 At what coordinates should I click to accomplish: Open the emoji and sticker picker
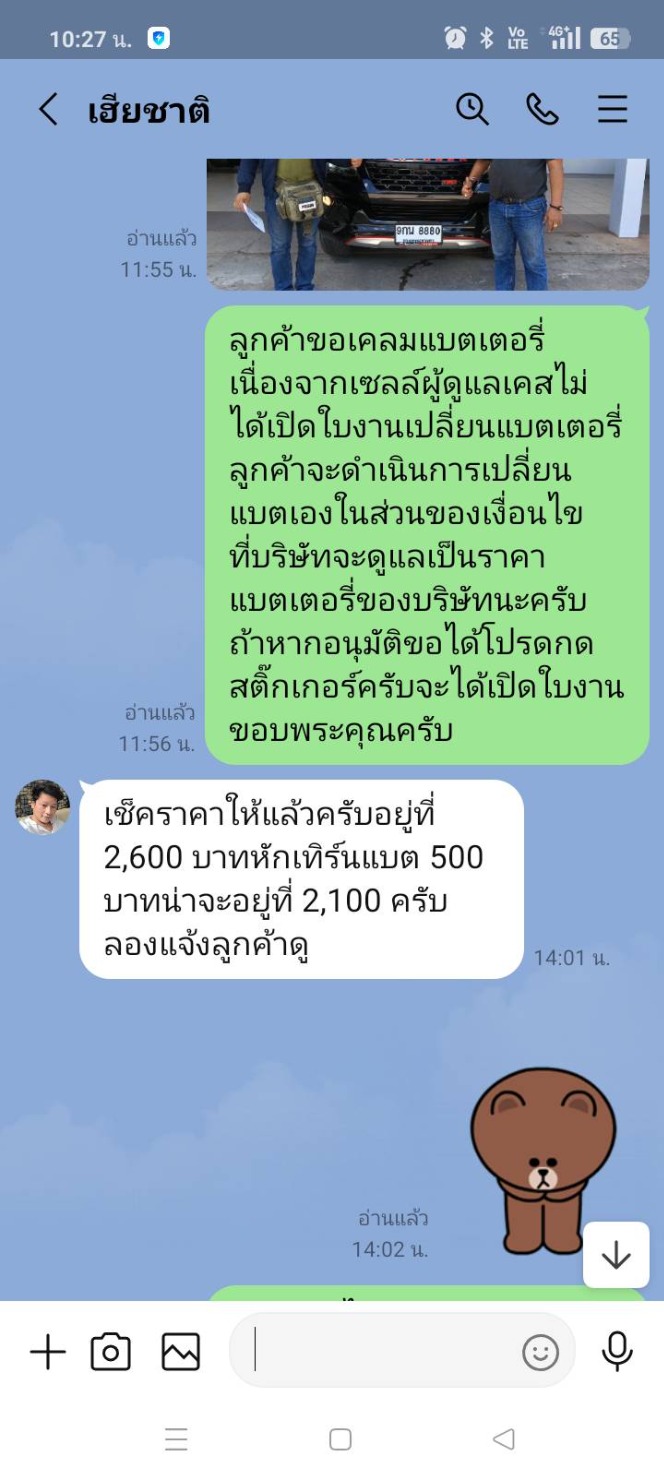[540, 1353]
